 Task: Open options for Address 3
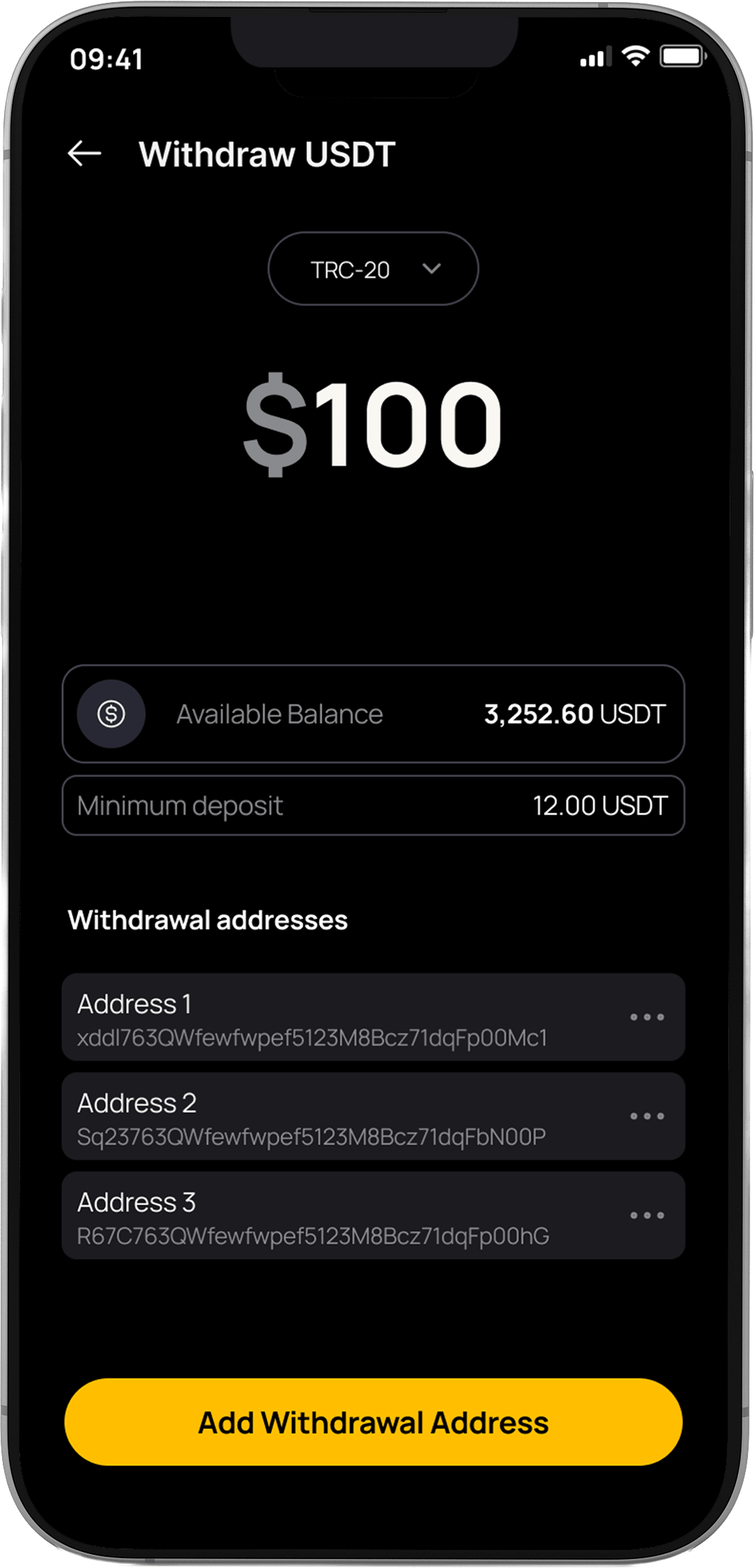(x=647, y=1216)
